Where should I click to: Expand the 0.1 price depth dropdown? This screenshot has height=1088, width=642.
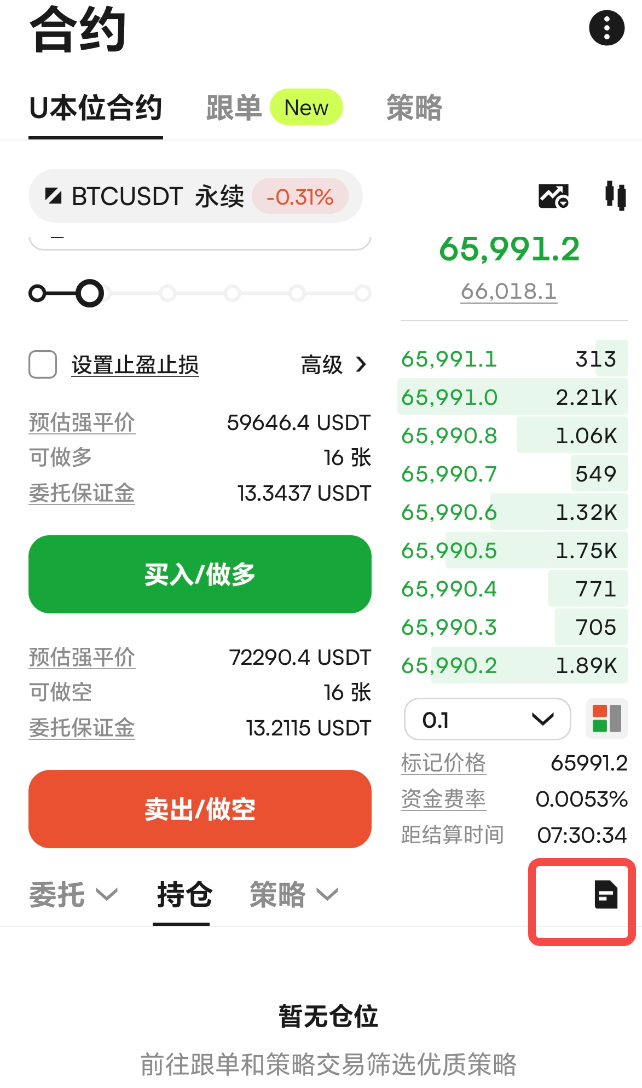pyautogui.click(x=487, y=720)
